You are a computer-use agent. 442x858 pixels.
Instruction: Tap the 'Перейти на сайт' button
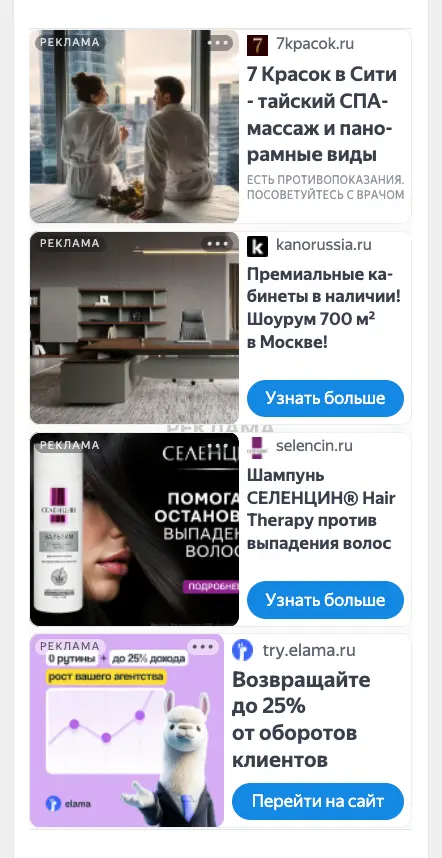click(318, 802)
